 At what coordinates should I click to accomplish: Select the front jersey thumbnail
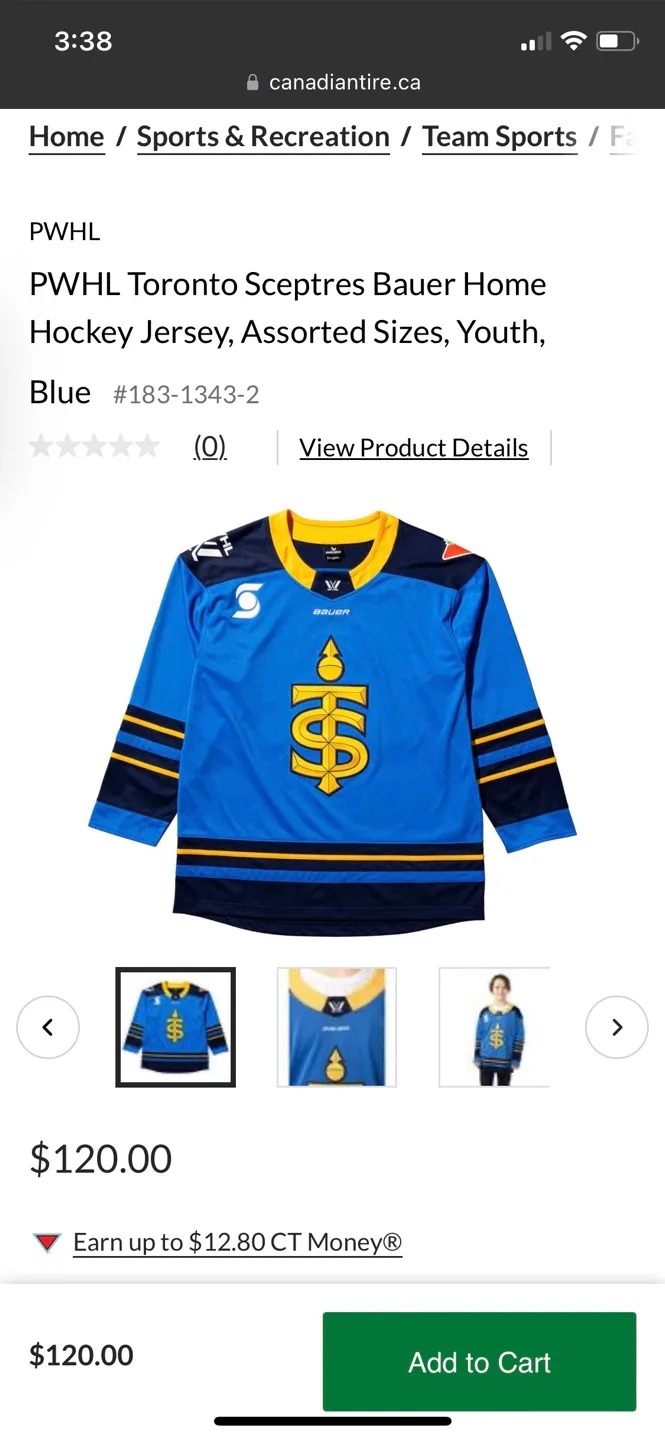click(176, 1027)
